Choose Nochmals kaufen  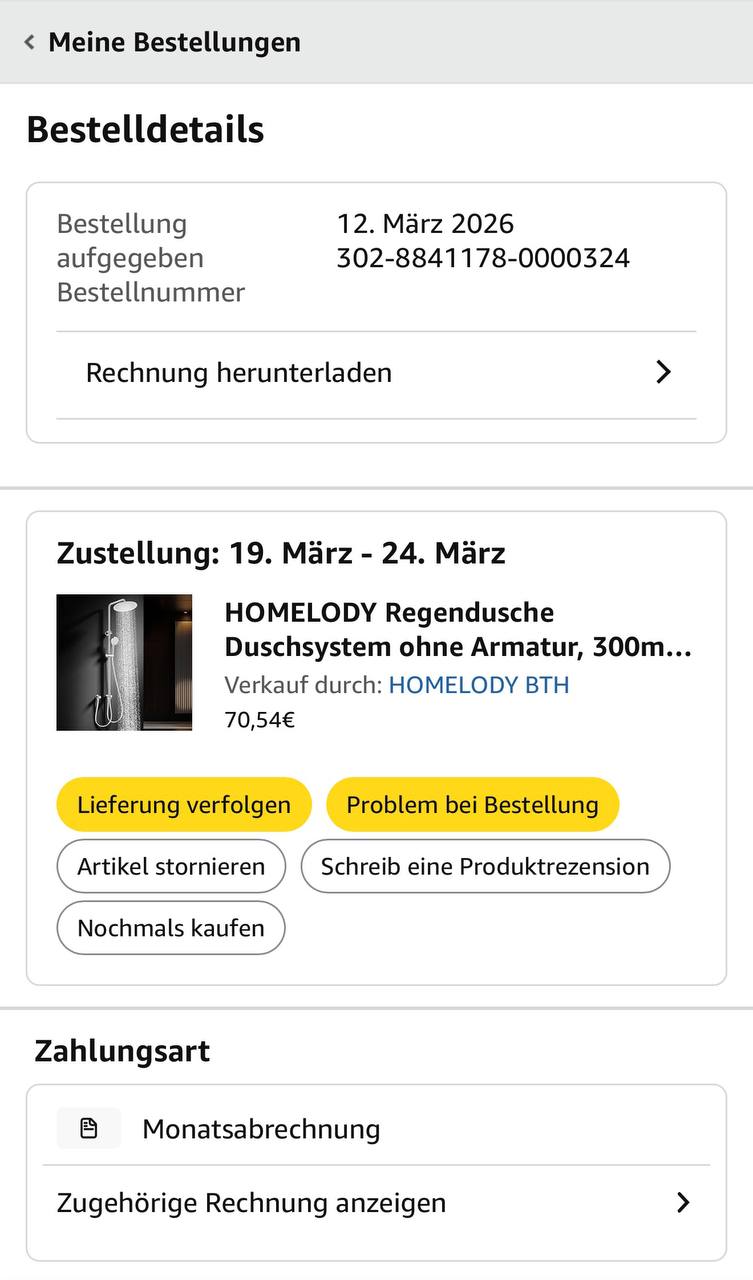(x=171, y=928)
